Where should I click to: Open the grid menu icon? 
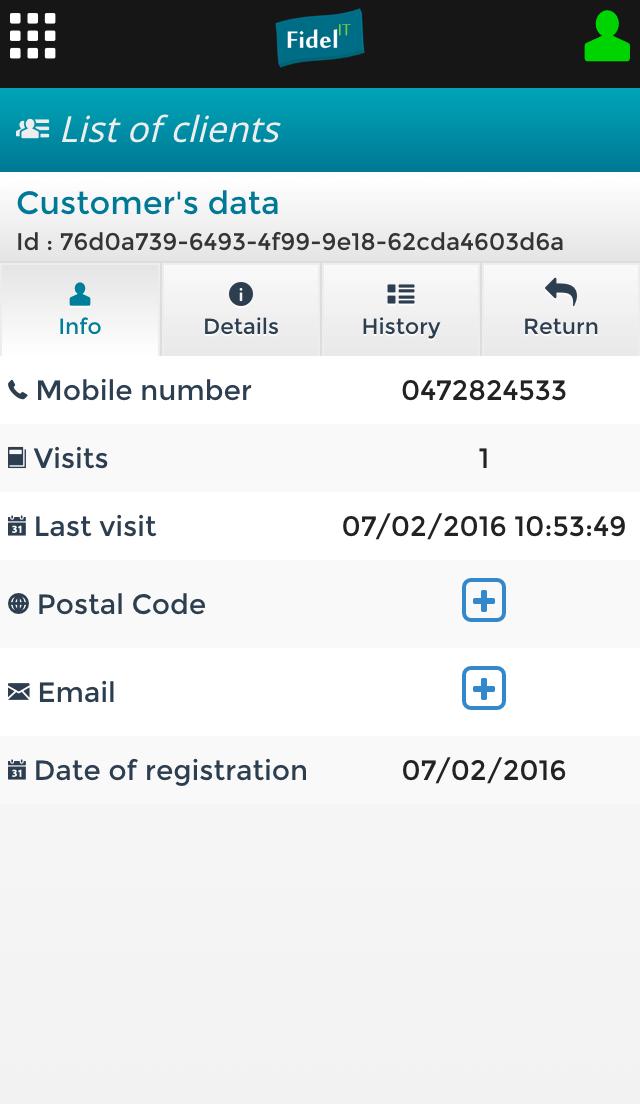[x=33, y=37]
